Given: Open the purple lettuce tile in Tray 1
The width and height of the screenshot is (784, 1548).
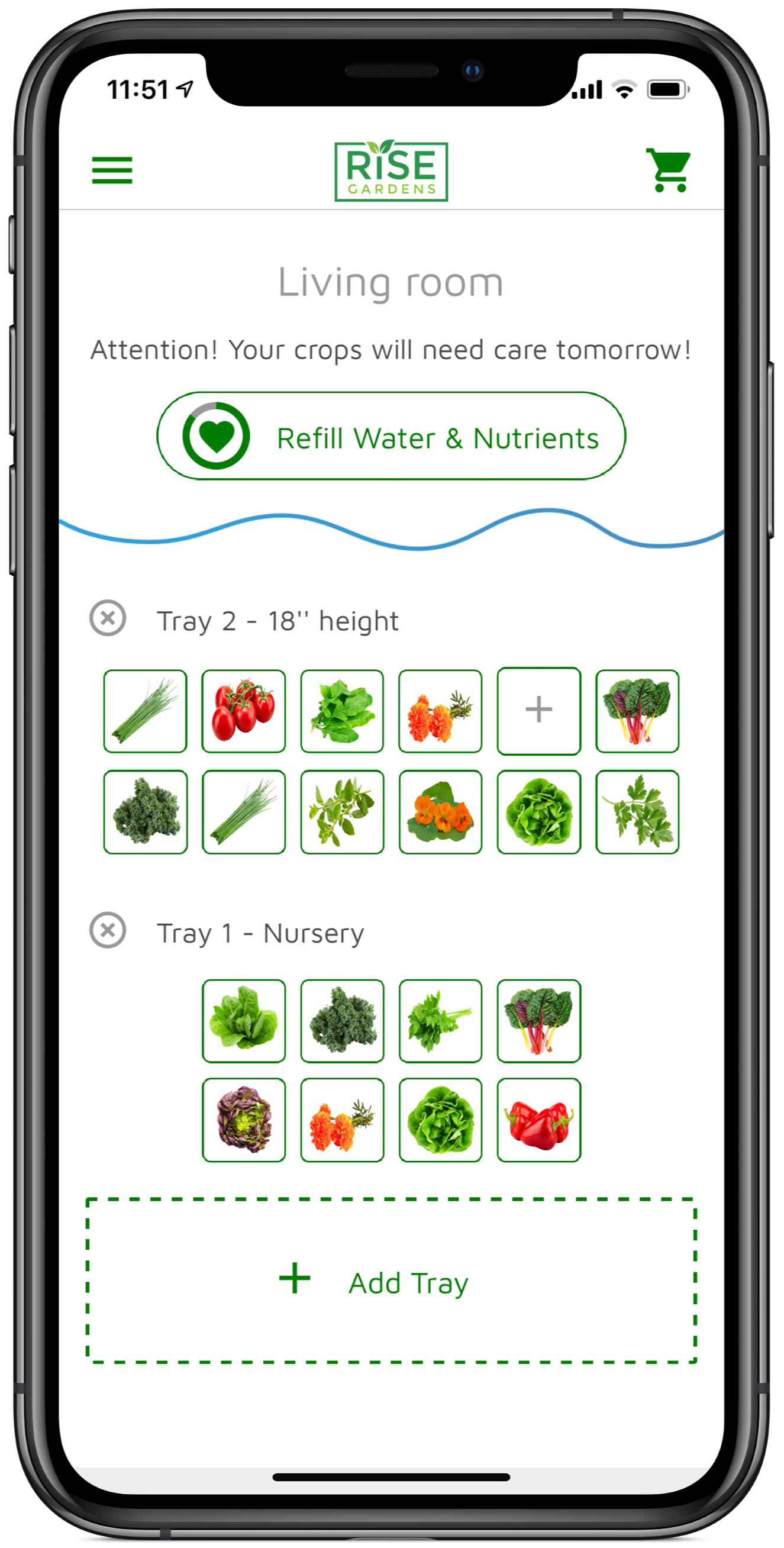Looking at the screenshot, I should (x=244, y=1120).
